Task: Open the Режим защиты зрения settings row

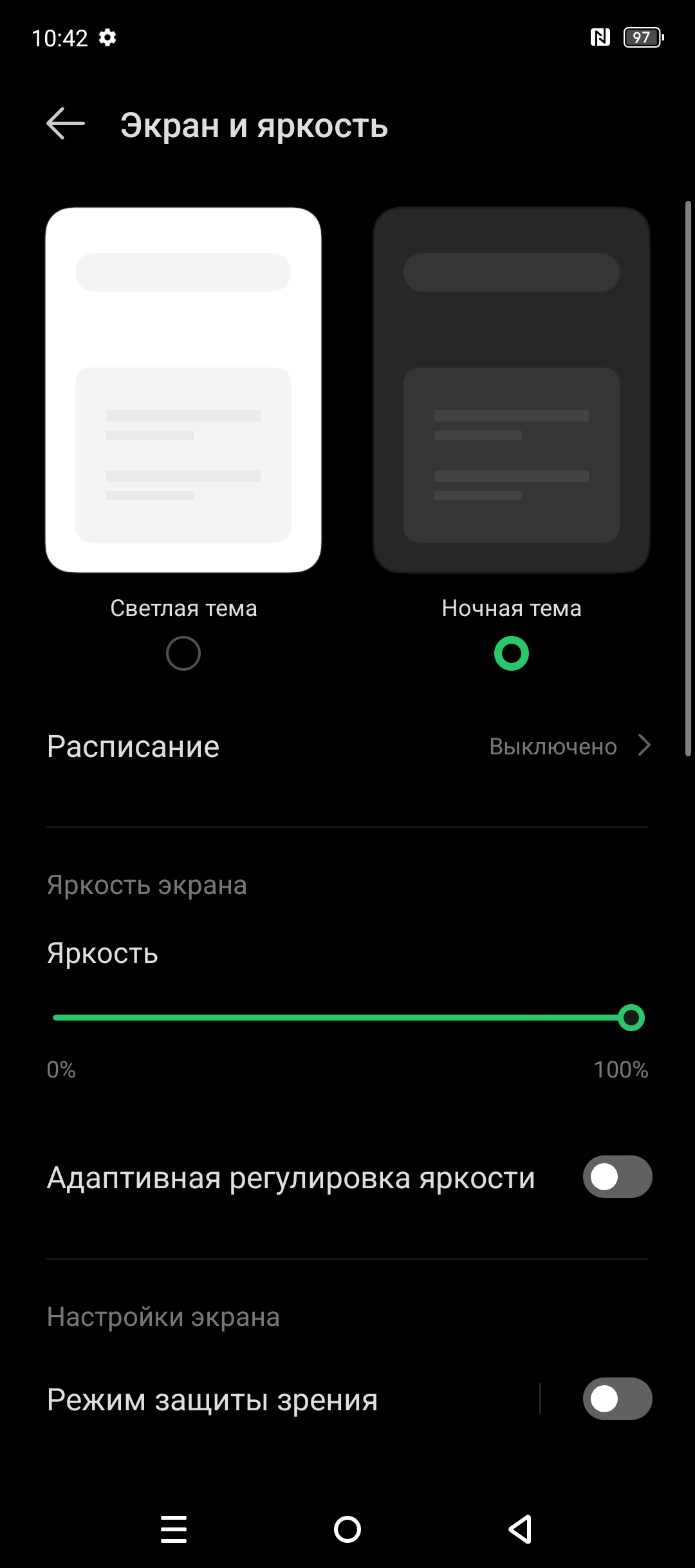Action: pyautogui.click(x=257, y=1400)
